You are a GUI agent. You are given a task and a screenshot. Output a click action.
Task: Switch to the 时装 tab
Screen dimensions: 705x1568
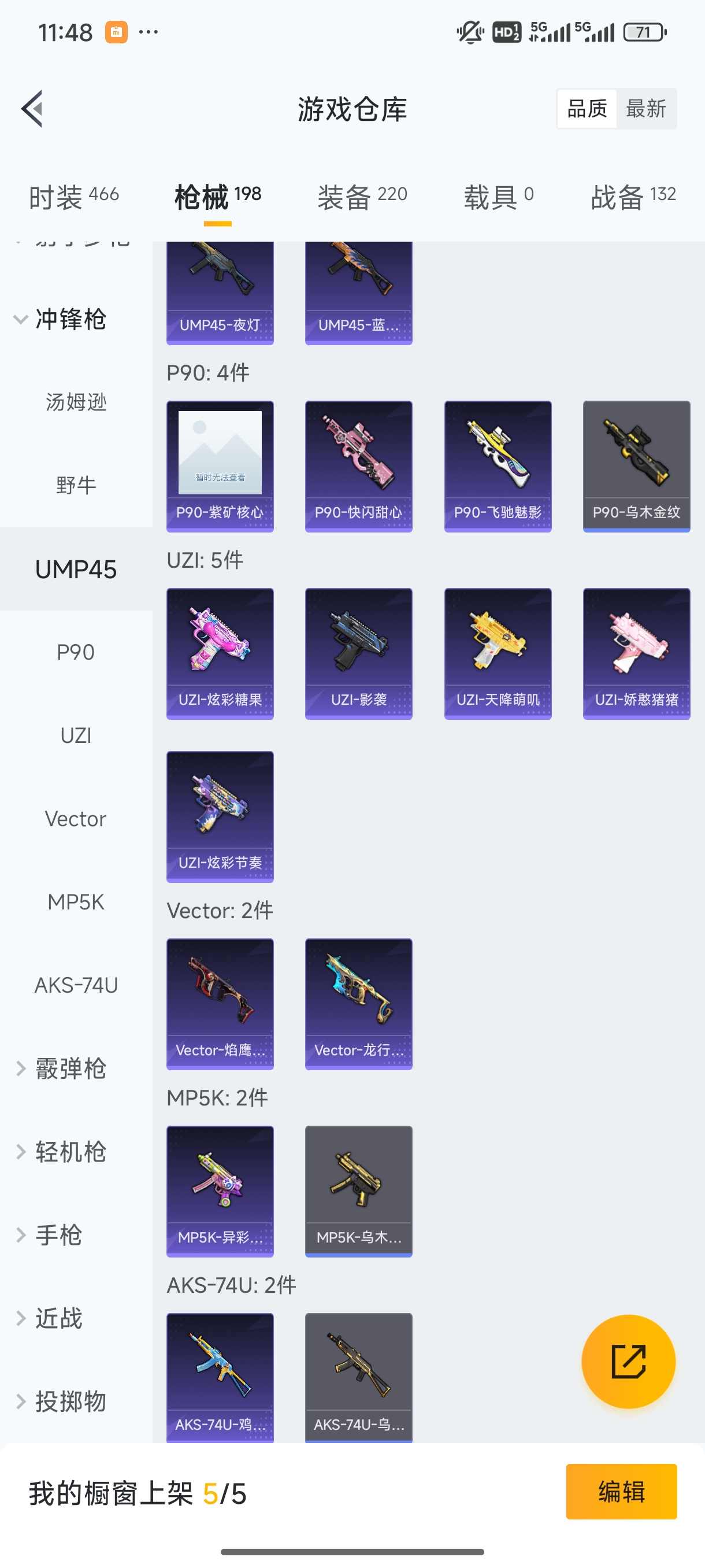click(73, 197)
